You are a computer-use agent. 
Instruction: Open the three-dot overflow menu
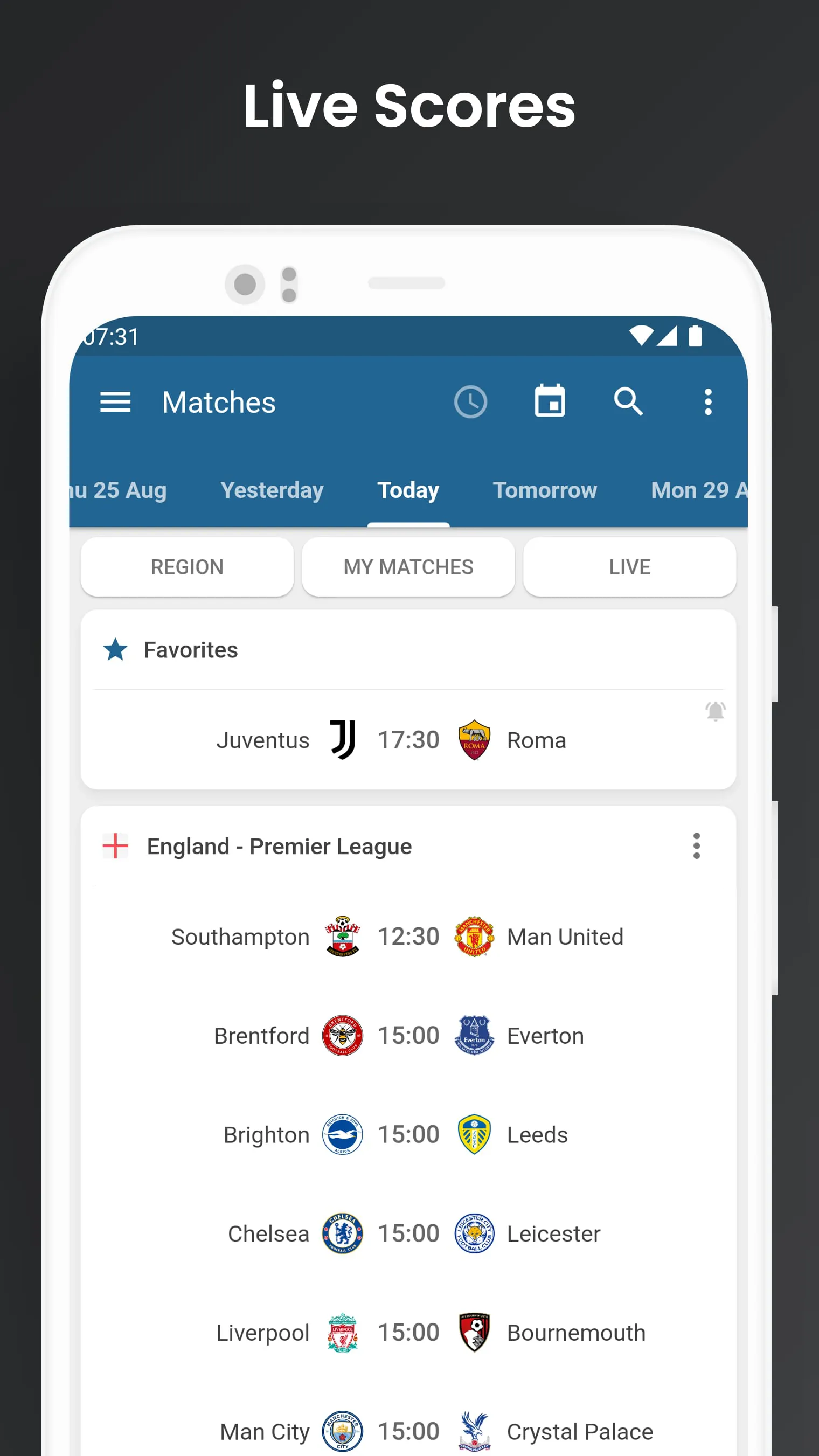(x=707, y=402)
